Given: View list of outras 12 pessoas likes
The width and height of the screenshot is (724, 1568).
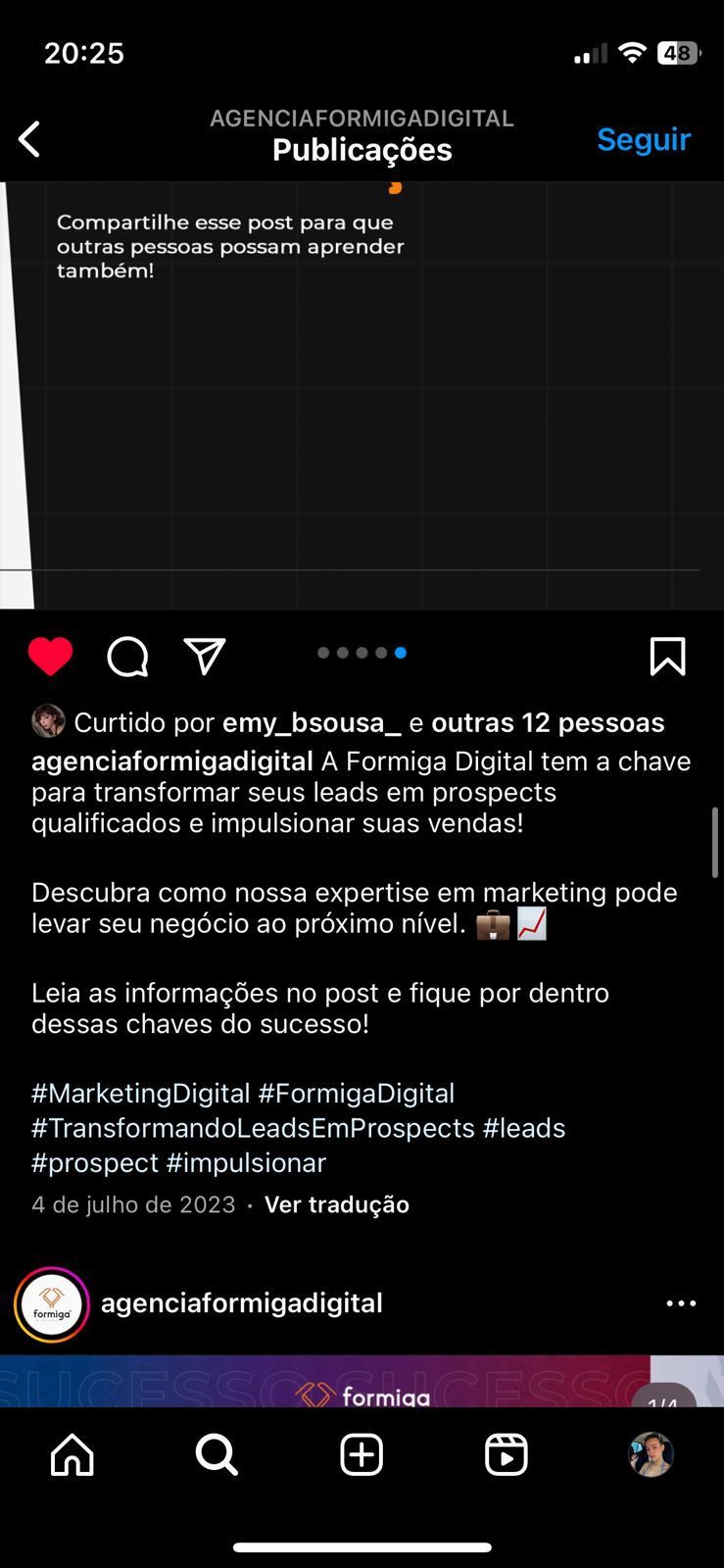Looking at the screenshot, I should [547, 722].
